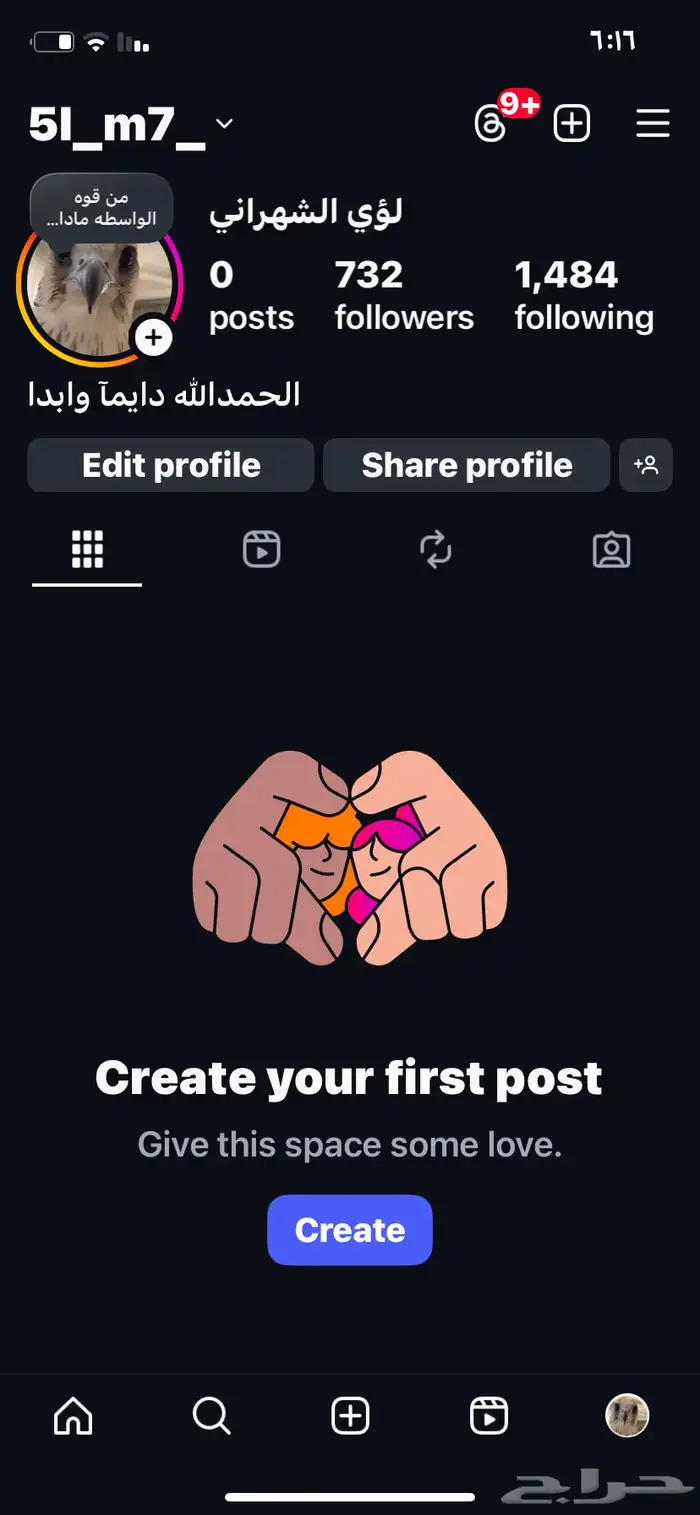Screen dimensions: 700x1515
Task: Open Search in bottom navigation
Action: [211, 1416]
